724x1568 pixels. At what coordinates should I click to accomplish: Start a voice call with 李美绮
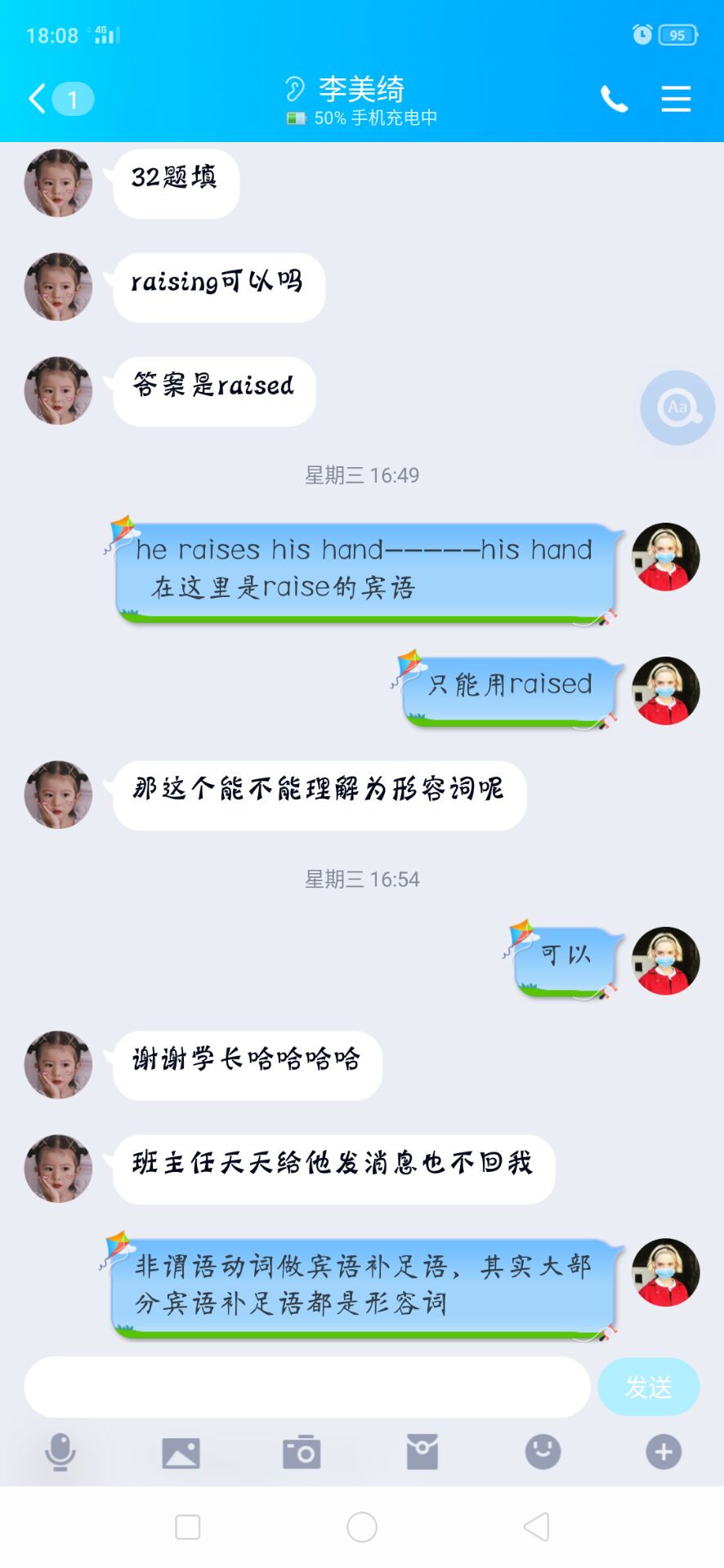click(x=614, y=100)
